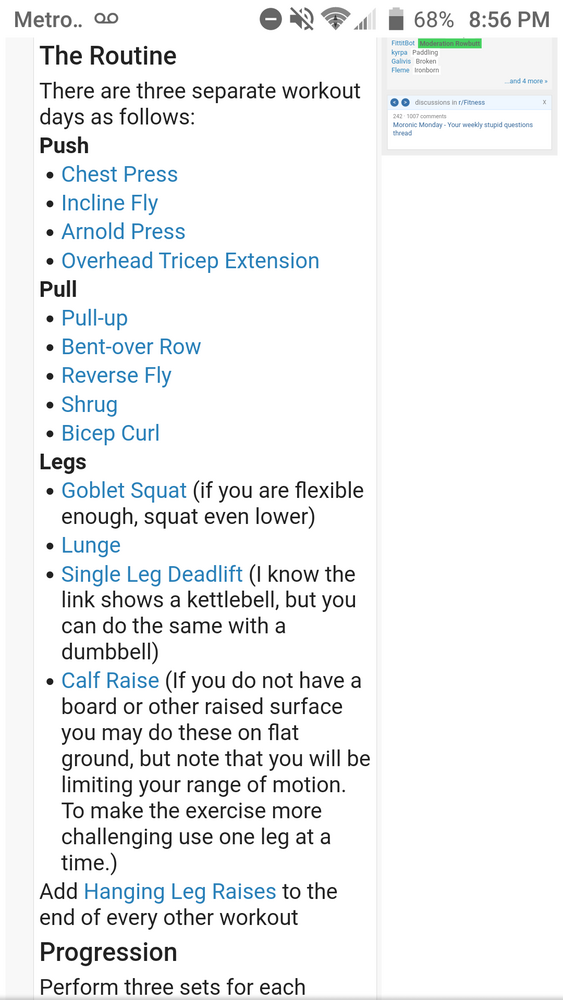
Task: Follow the Hanging Leg Raises link
Action: tap(180, 891)
